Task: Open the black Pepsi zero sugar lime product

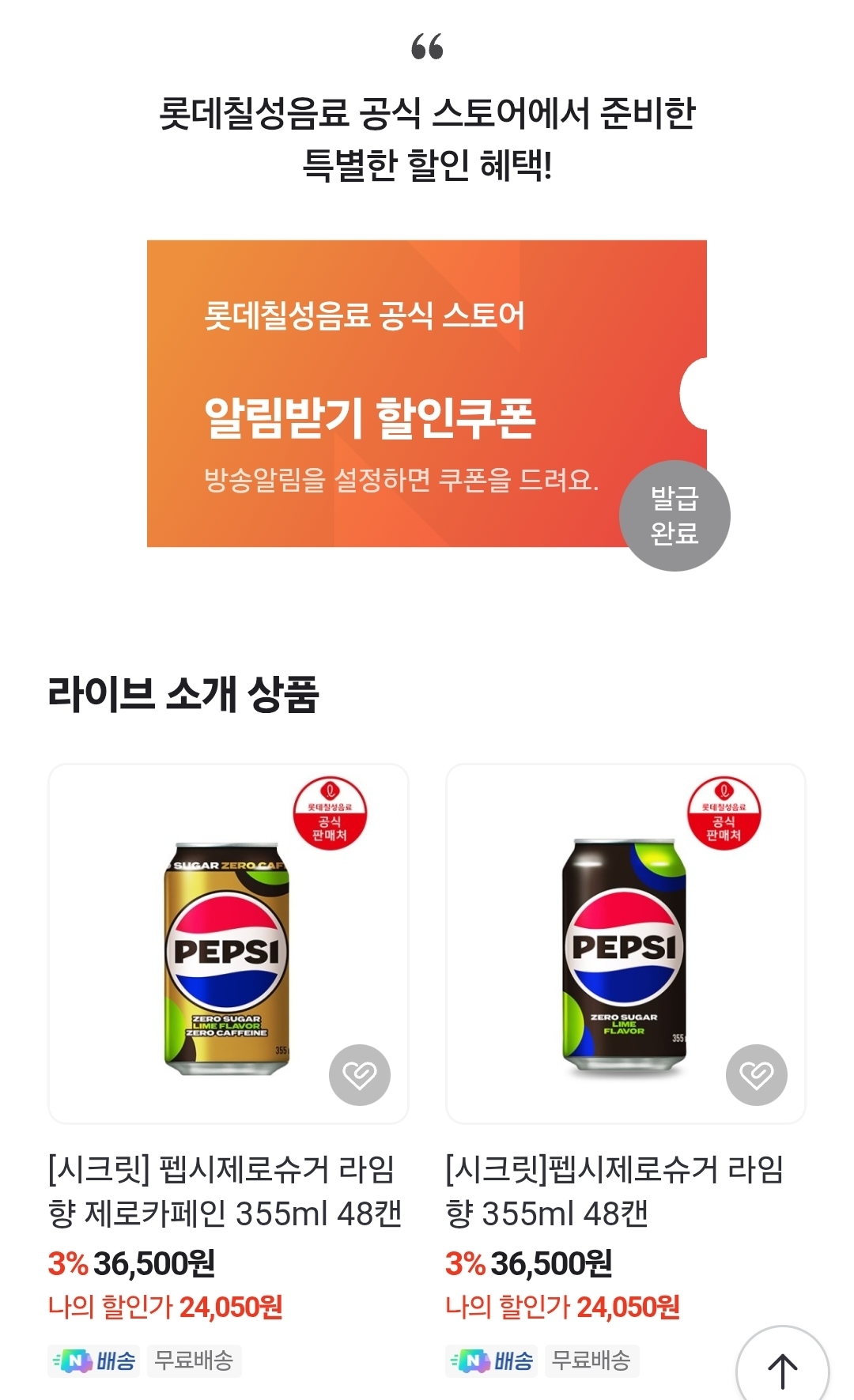Action: coord(625,943)
